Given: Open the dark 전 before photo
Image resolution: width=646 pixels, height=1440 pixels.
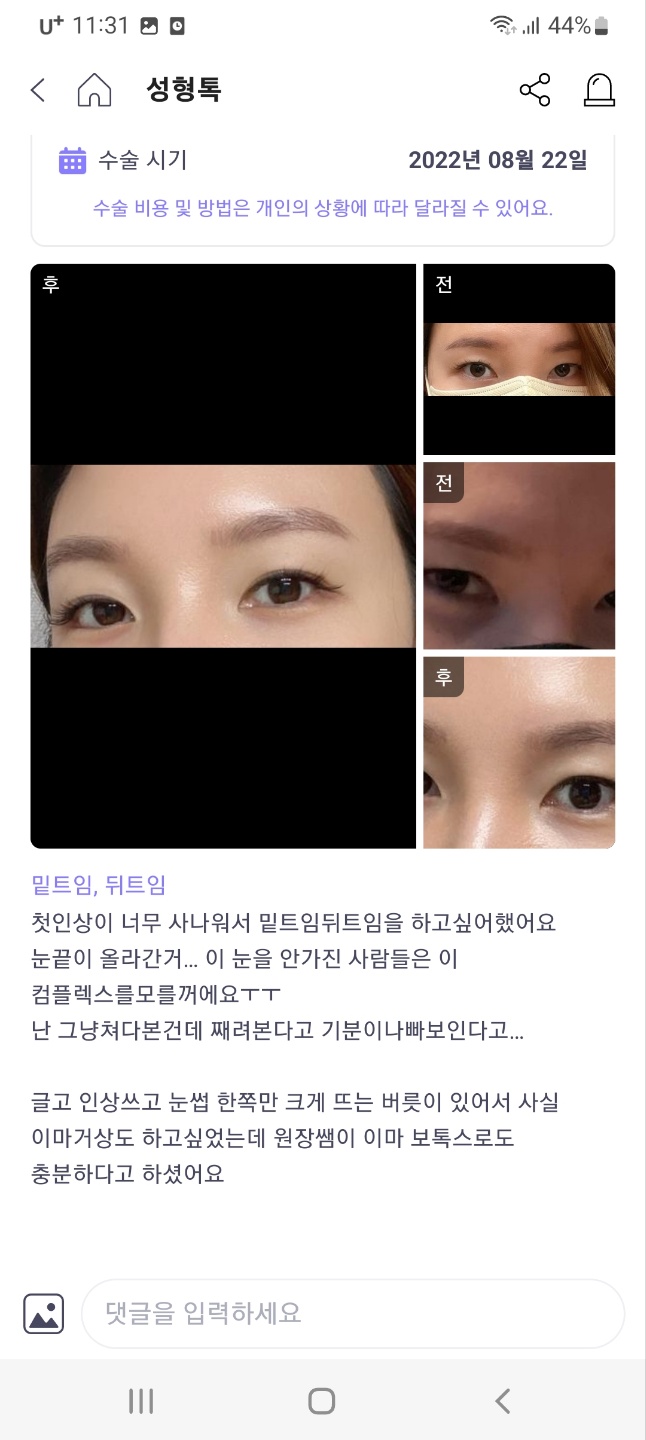Looking at the screenshot, I should click(x=519, y=556).
